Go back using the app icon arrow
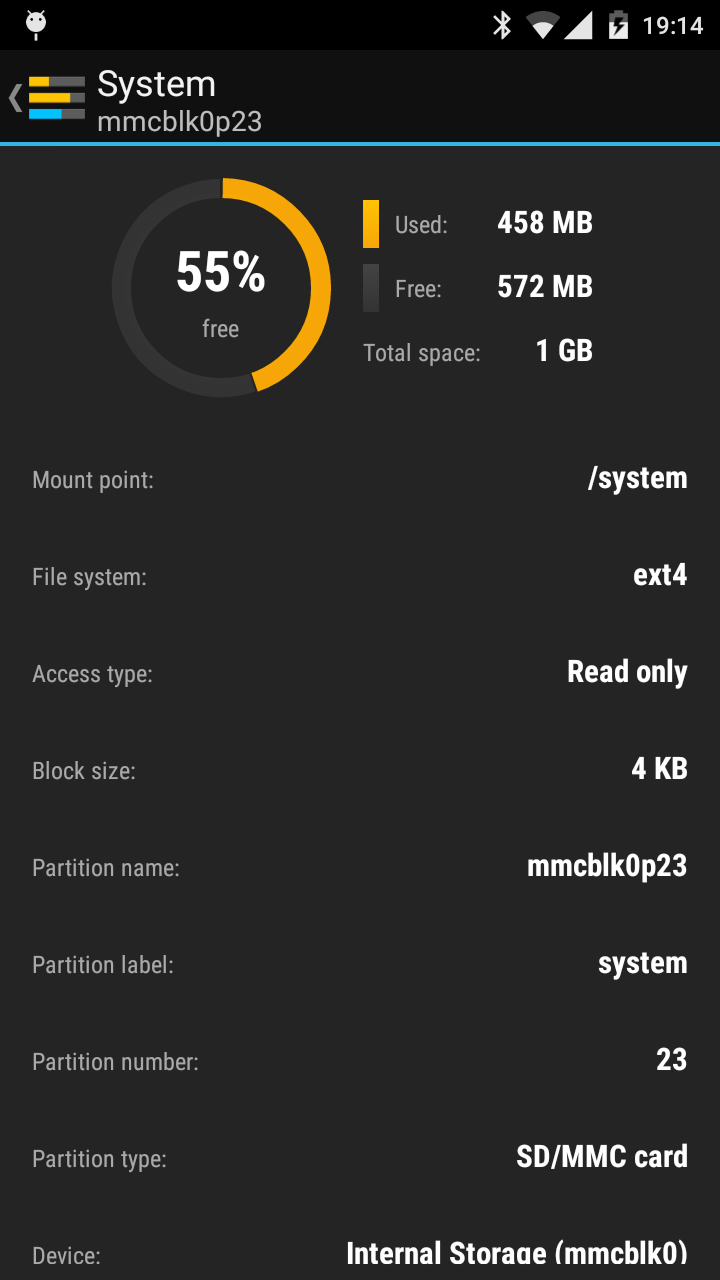 47,97
